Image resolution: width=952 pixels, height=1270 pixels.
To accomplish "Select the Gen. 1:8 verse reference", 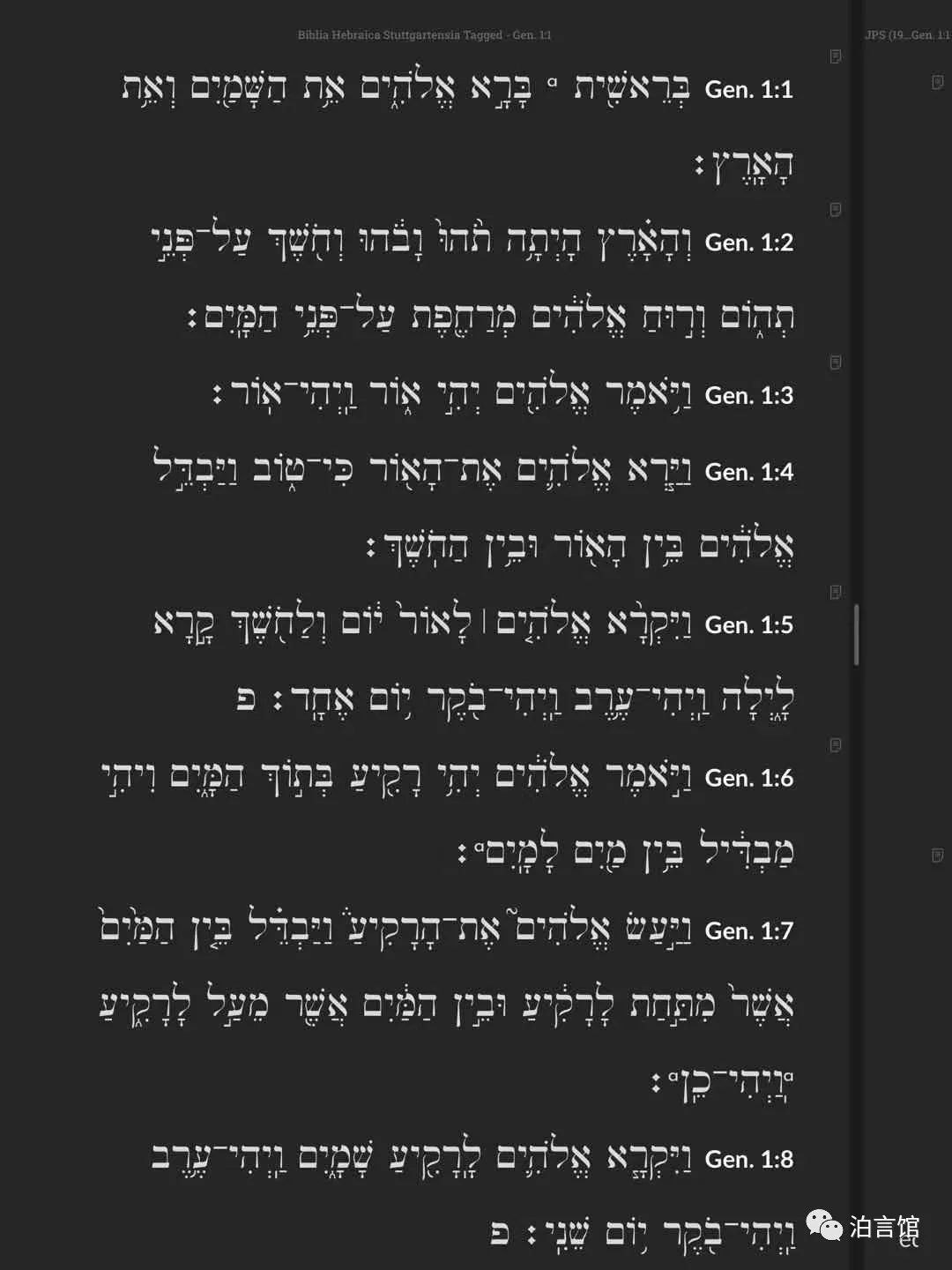I will (x=748, y=1159).
